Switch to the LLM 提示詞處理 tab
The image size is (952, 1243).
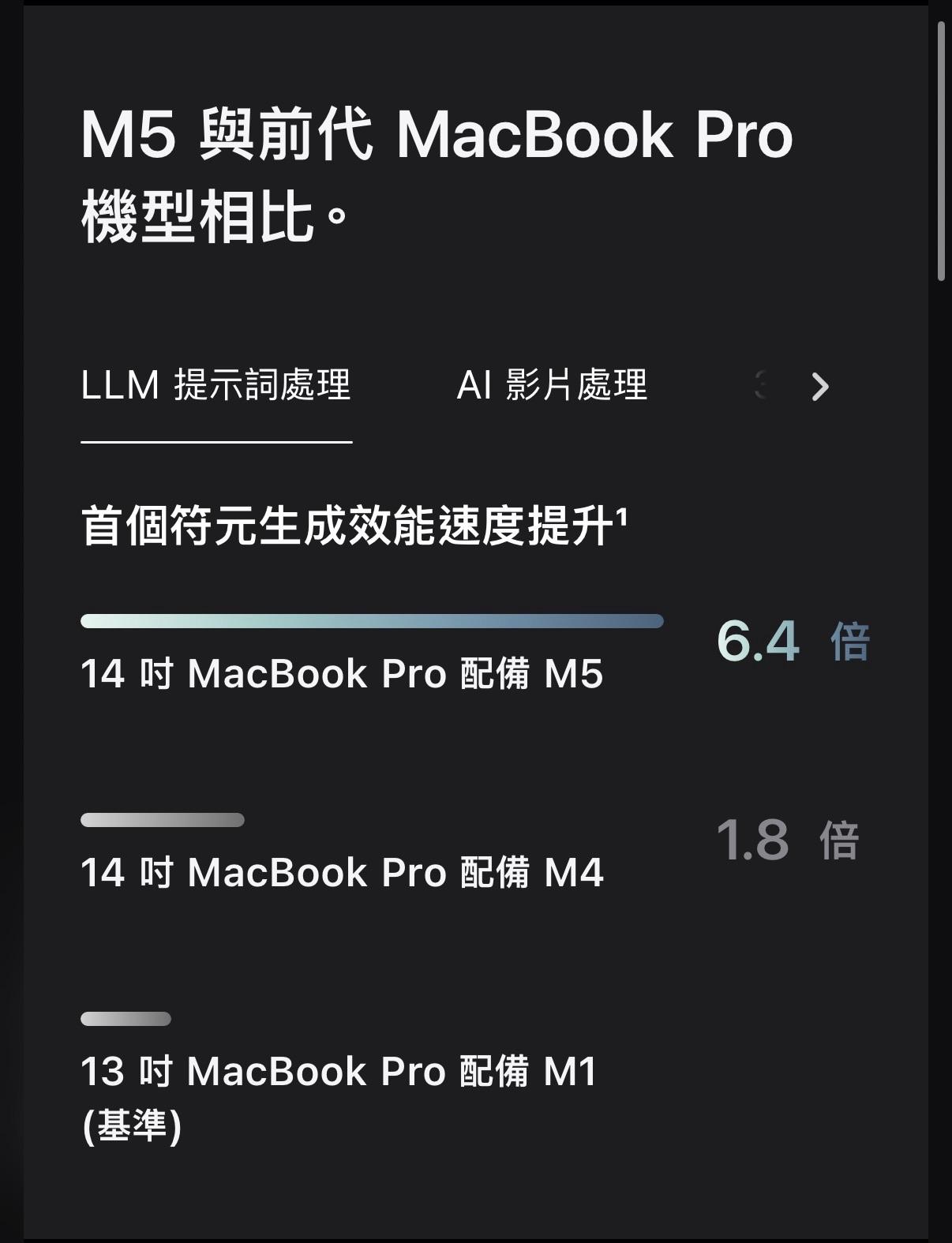pos(216,386)
